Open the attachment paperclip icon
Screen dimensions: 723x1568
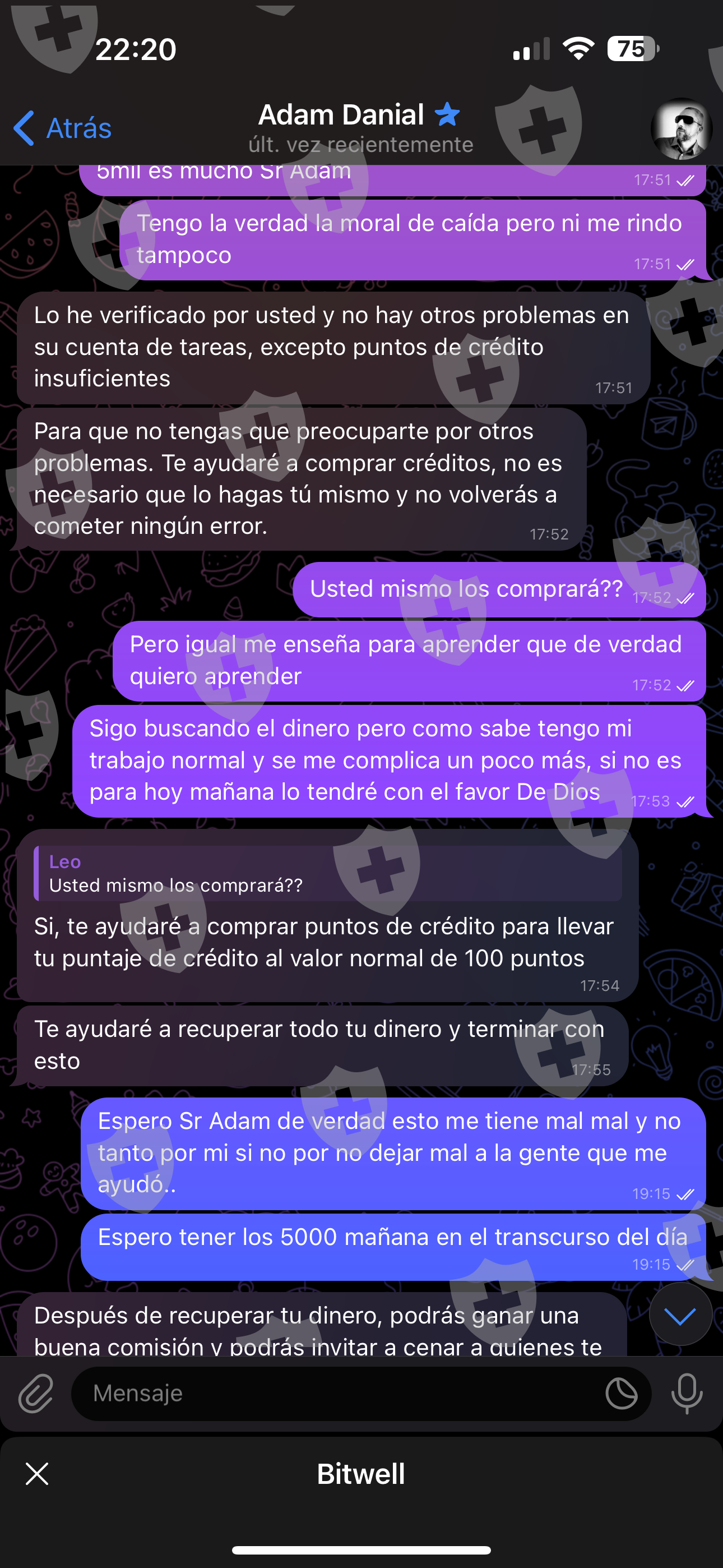(x=36, y=1392)
